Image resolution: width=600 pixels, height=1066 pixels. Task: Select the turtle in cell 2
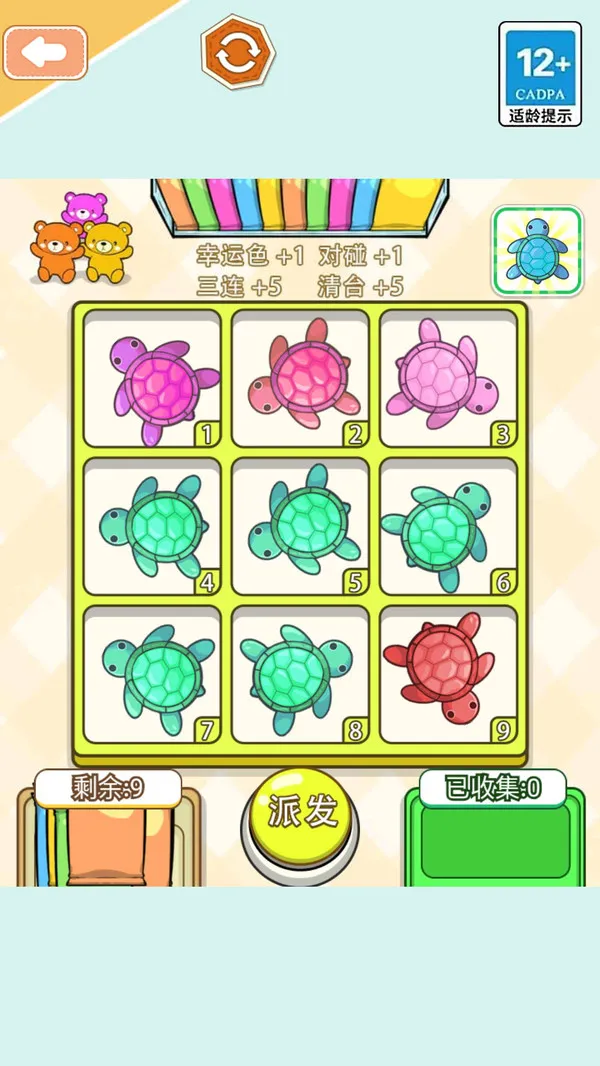[301, 378]
